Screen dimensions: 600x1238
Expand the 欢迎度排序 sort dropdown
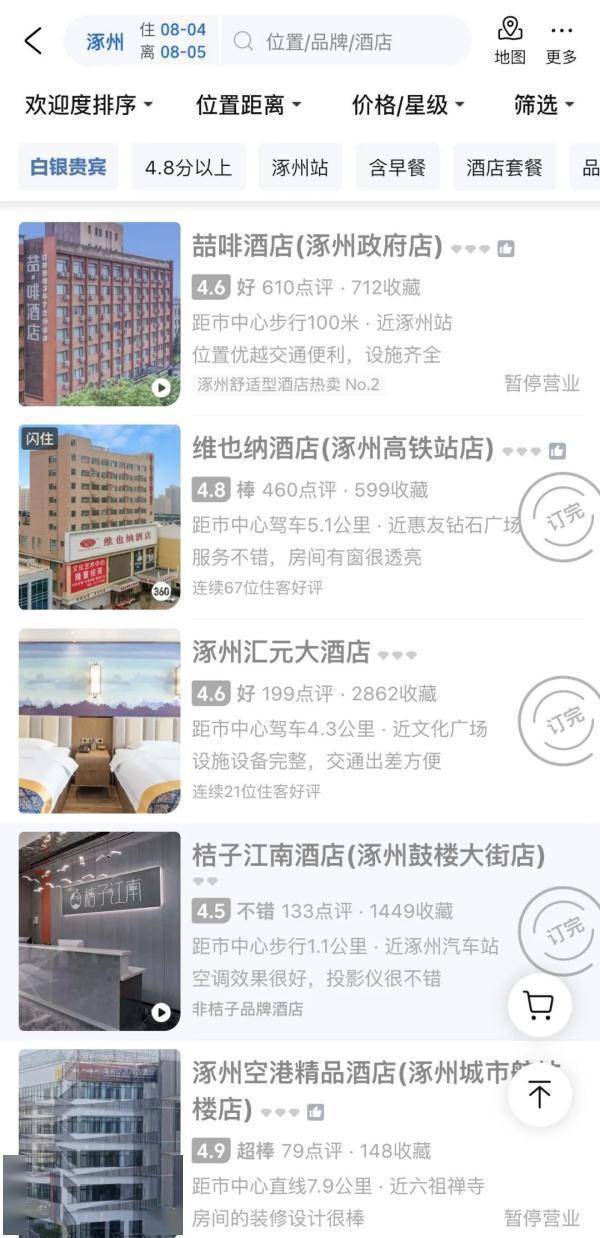[x=90, y=105]
